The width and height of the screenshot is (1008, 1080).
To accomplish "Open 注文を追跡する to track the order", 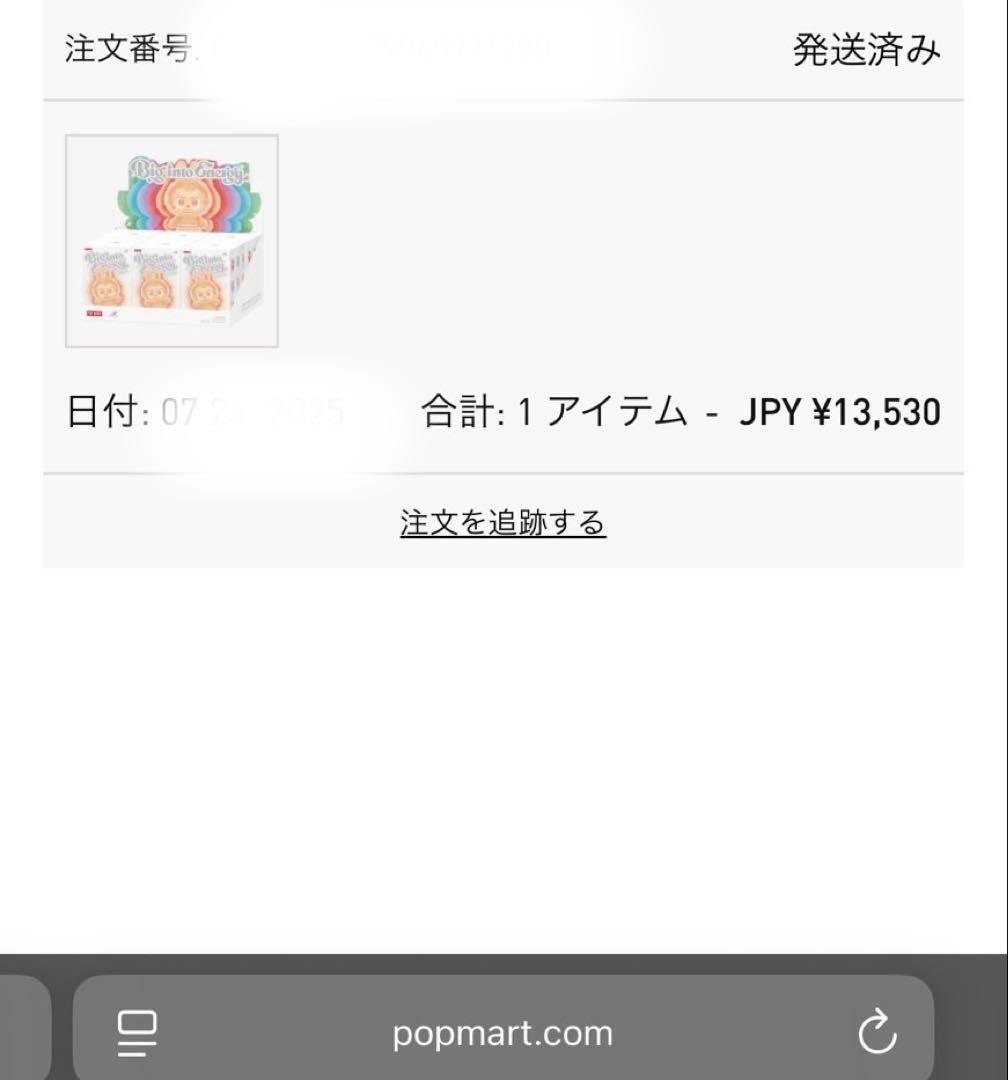I will (x=504, y=521).
